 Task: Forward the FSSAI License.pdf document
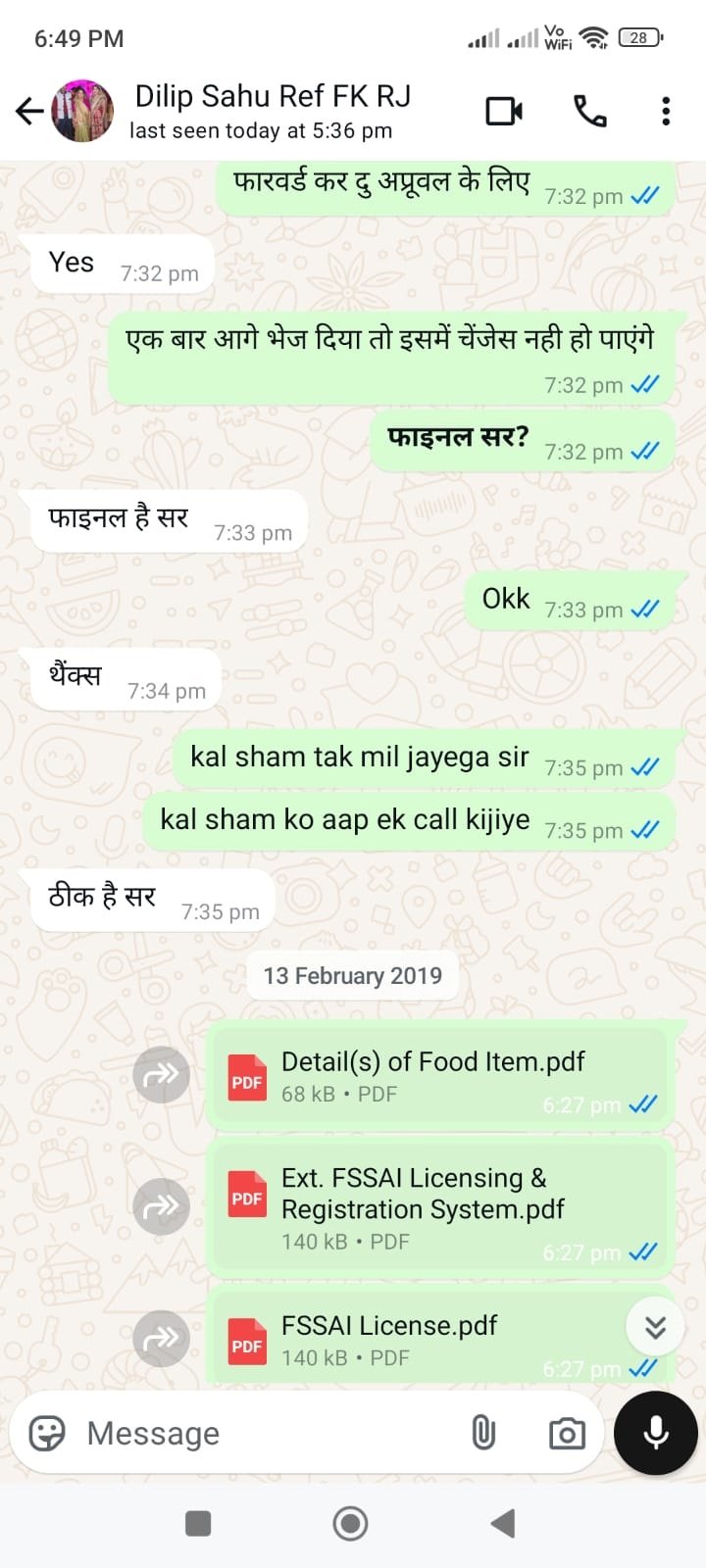click(161, 1339)
